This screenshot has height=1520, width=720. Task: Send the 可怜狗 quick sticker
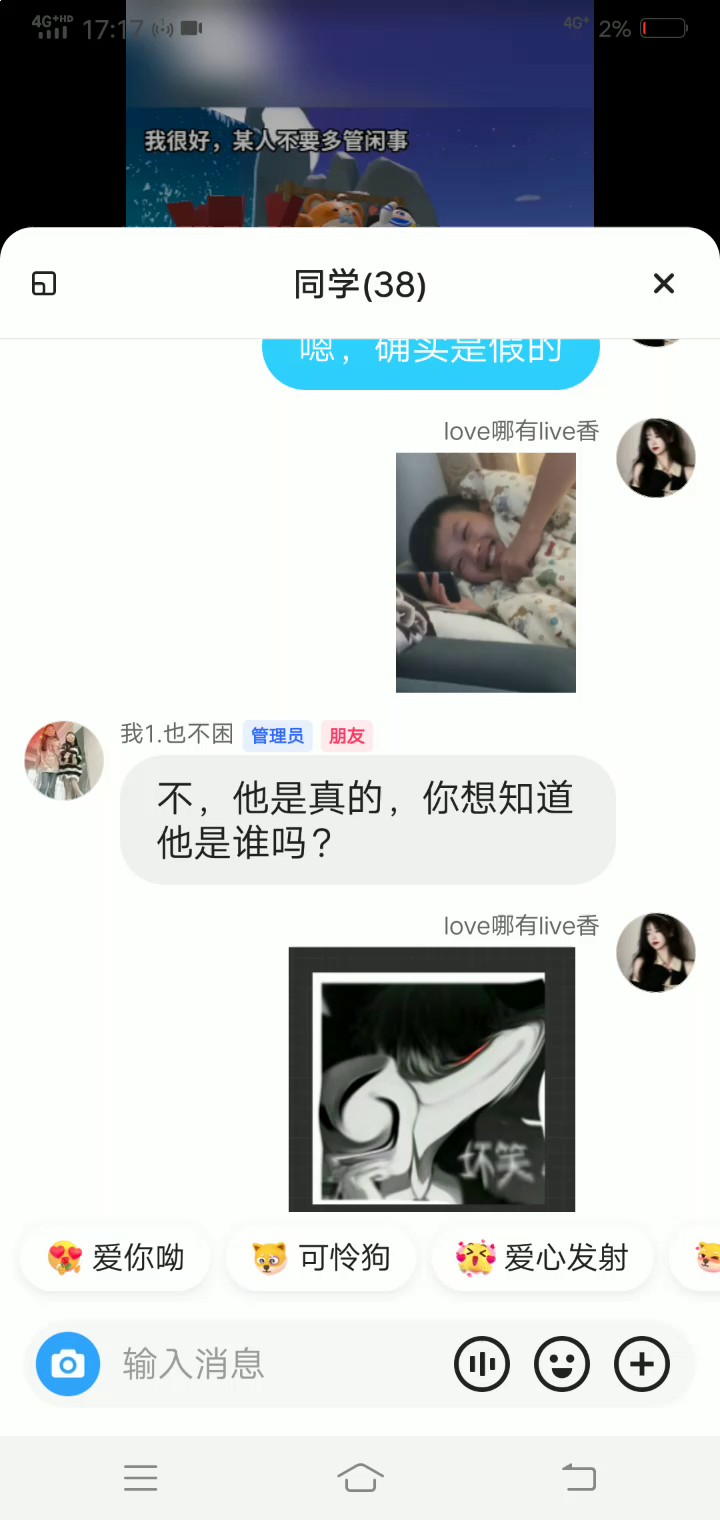(x=321, y=1258)
